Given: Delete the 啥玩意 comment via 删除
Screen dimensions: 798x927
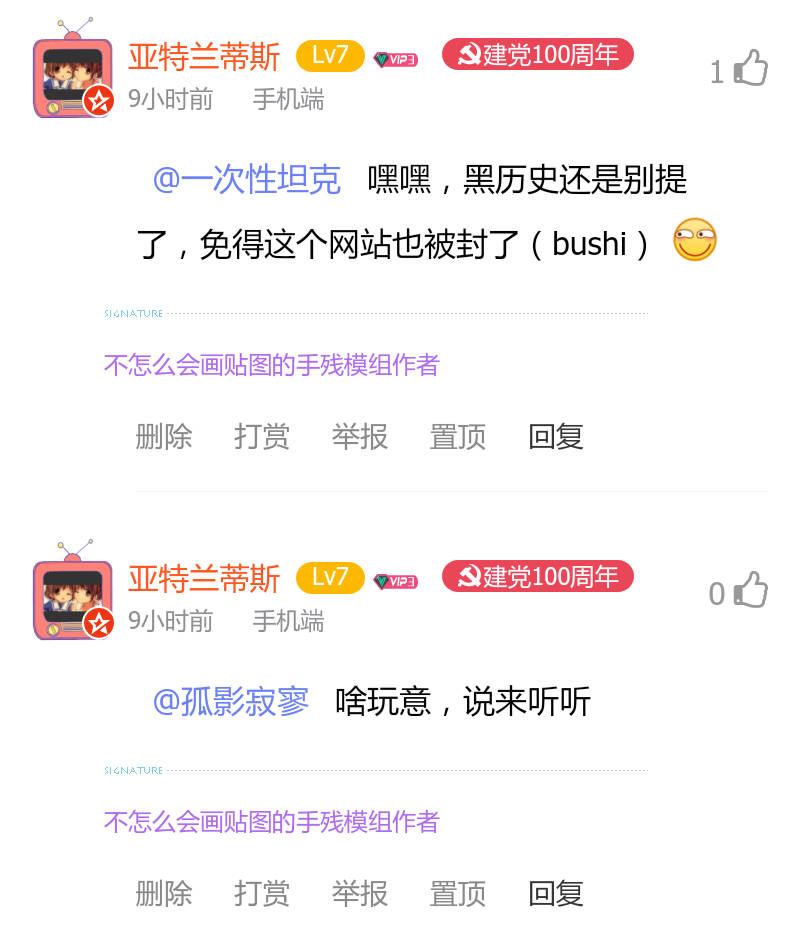Looking at the screenshot, I should click(x=164, y=893).
